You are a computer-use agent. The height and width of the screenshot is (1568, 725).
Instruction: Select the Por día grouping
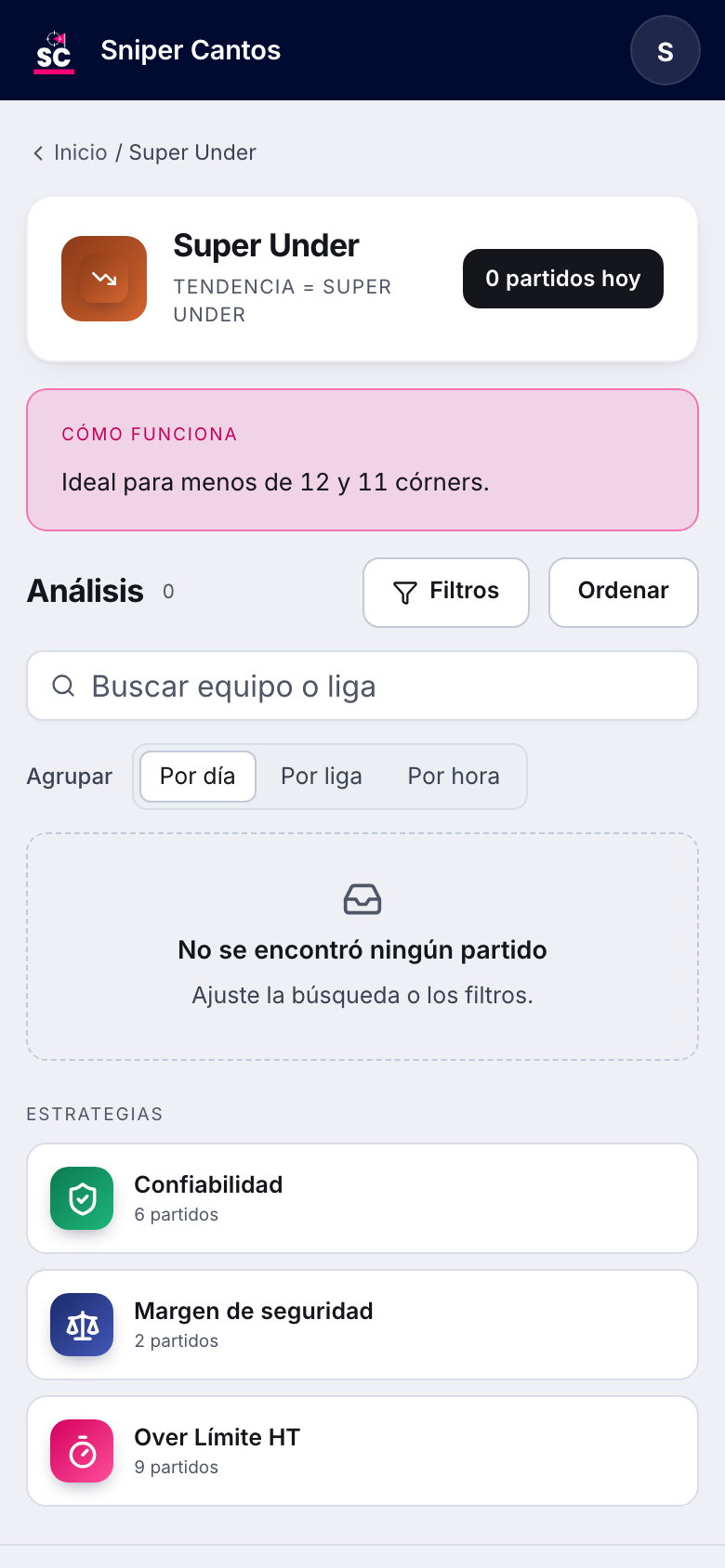pos(198,776)
